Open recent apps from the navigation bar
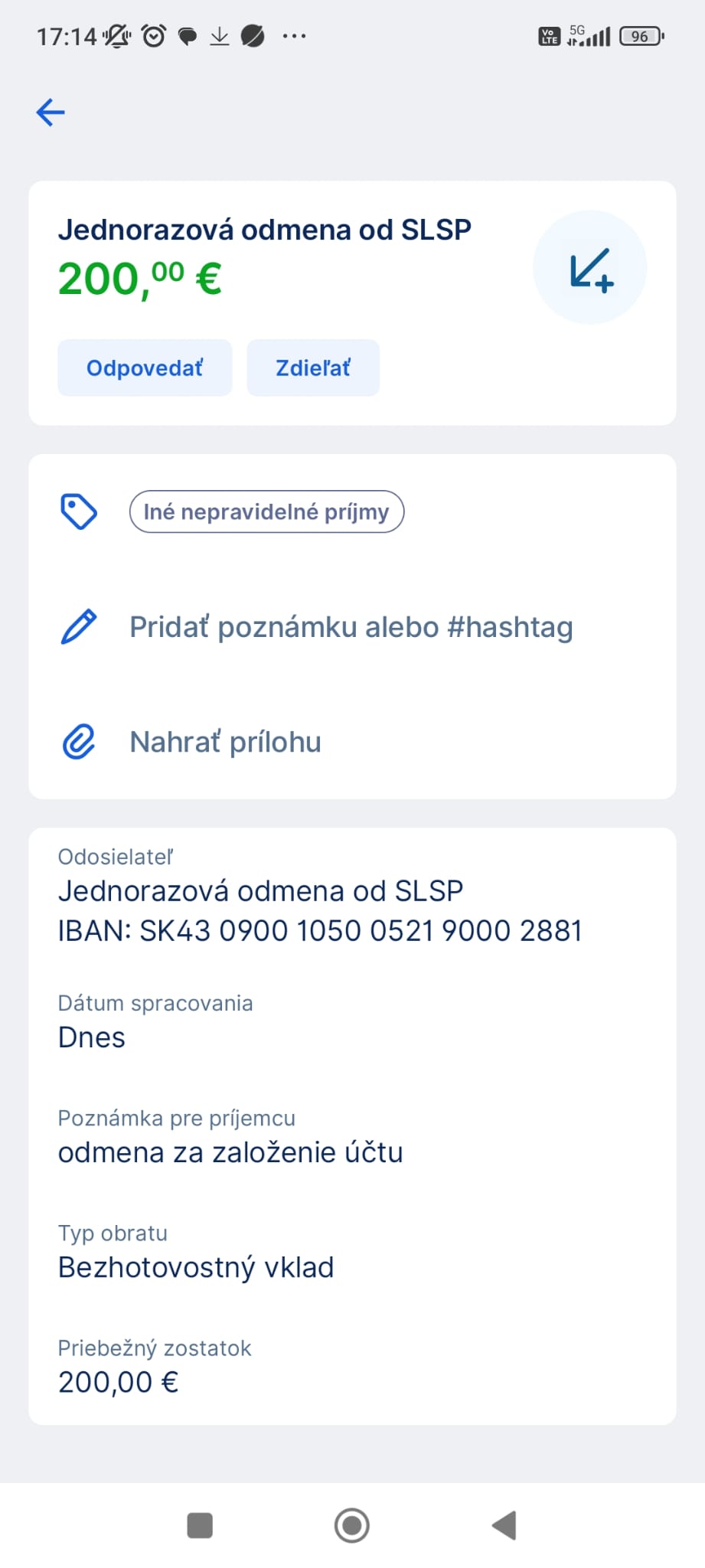705x1568 pixels. tap(200, 1525)
